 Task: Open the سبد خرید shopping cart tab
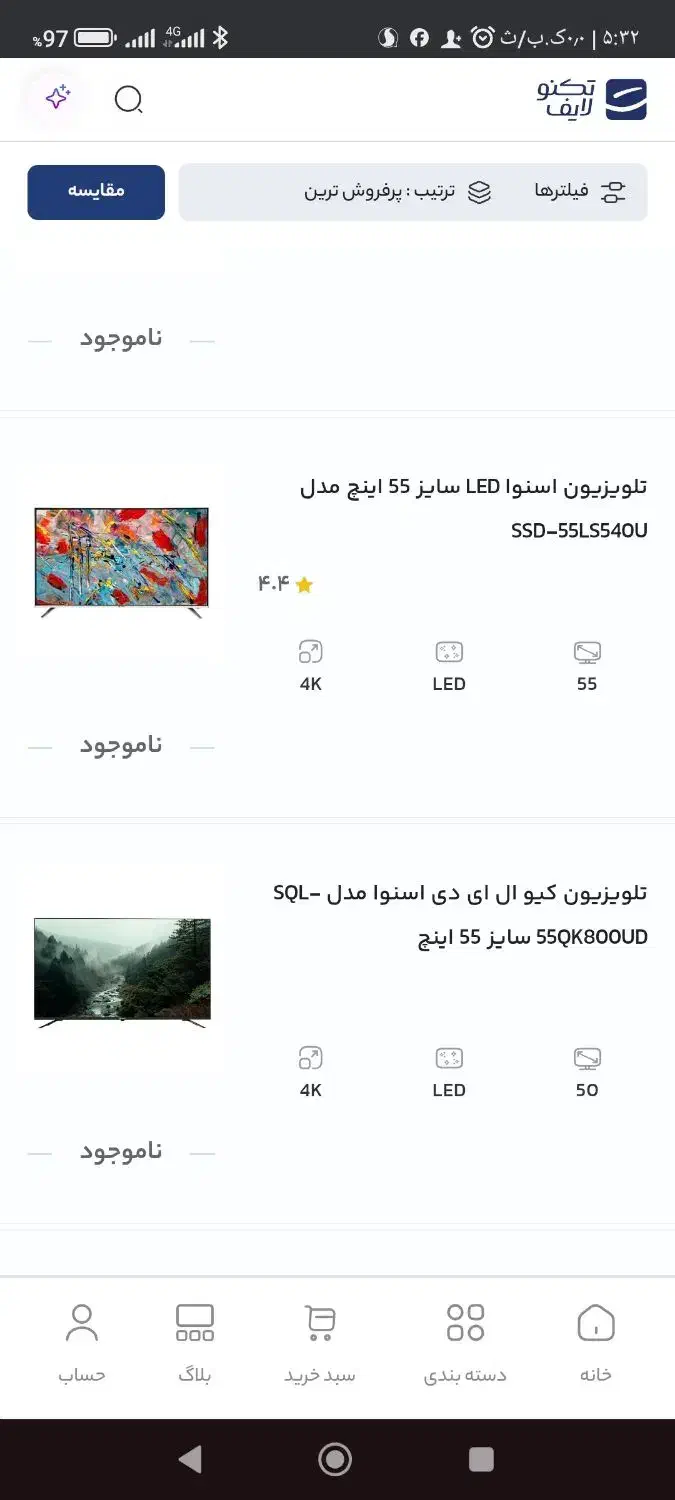coord(320,1344)
